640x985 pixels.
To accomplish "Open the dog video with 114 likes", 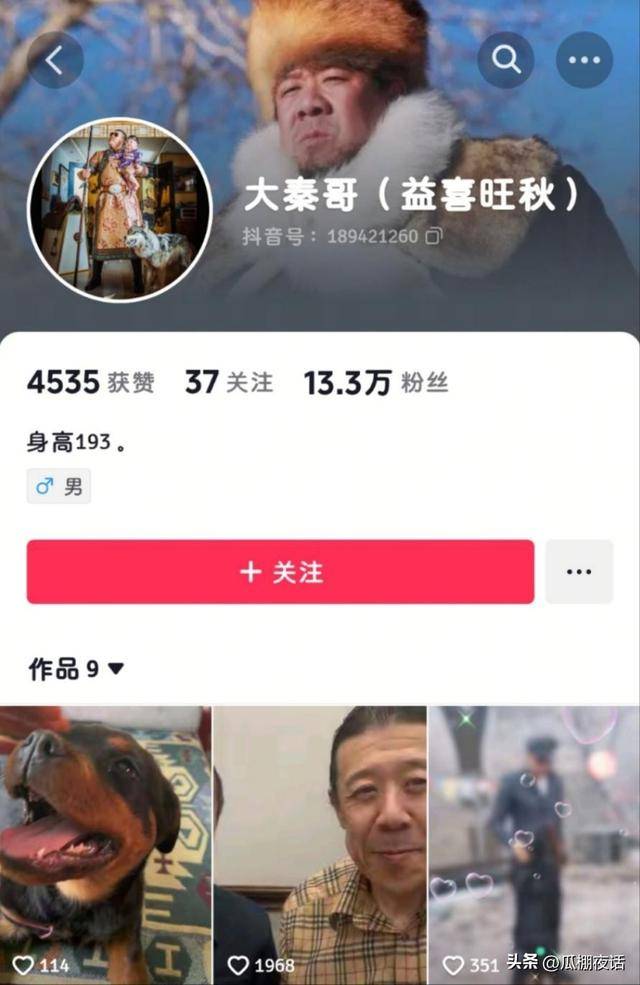I will tap(105, 845).
